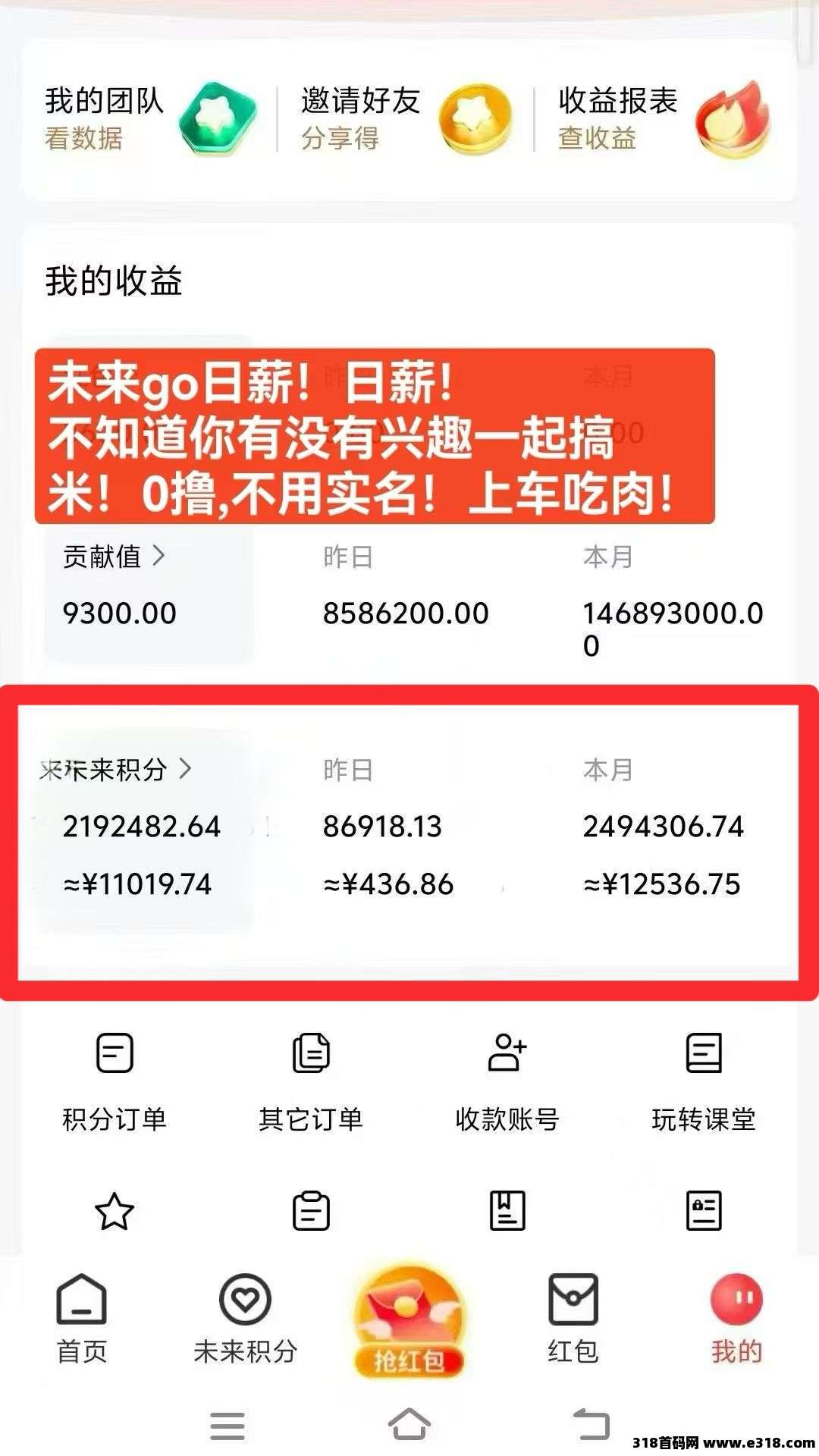Go back using system back button

[591, 1425]
